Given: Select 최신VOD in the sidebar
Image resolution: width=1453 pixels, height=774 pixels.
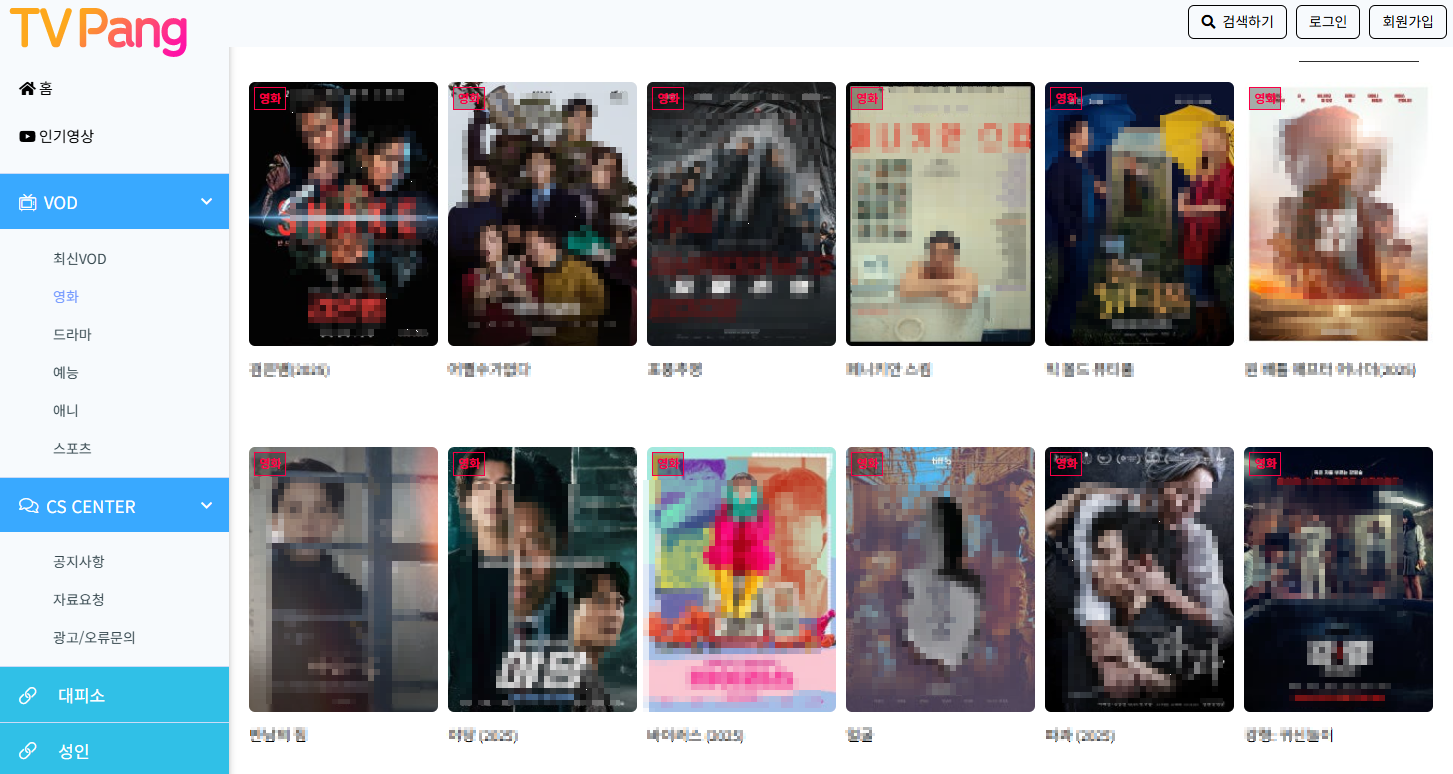Looking at the screenshot, I should click(x=79, y=259).
